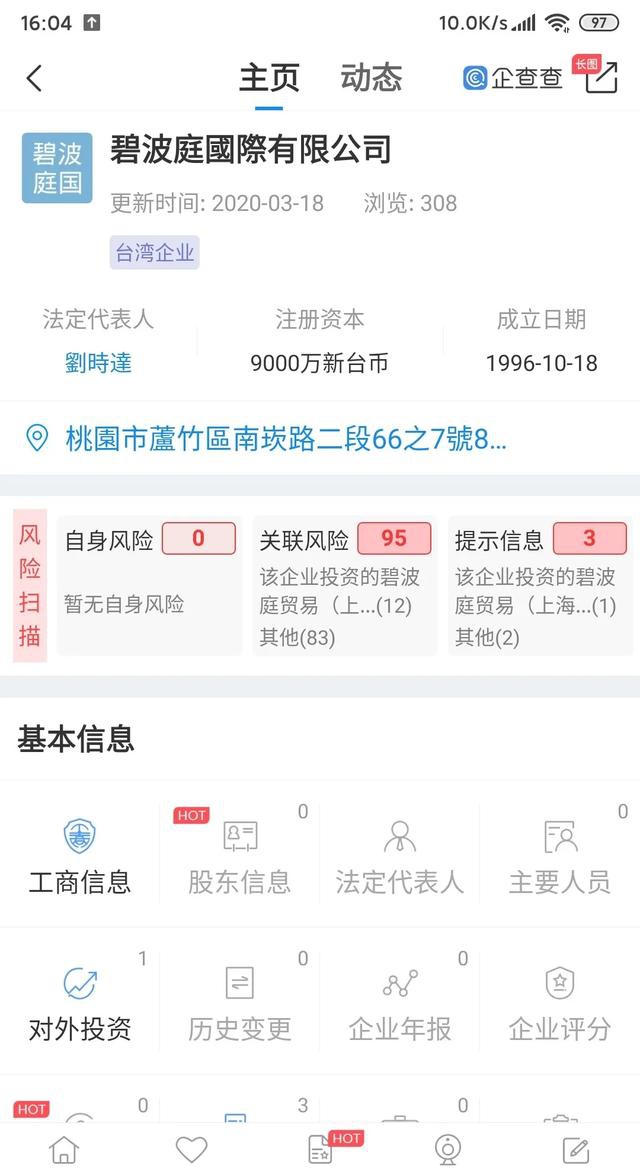640x1173 pixels.
Task: Tap the home icon in the bottom bar
Action: point(64,1148)
